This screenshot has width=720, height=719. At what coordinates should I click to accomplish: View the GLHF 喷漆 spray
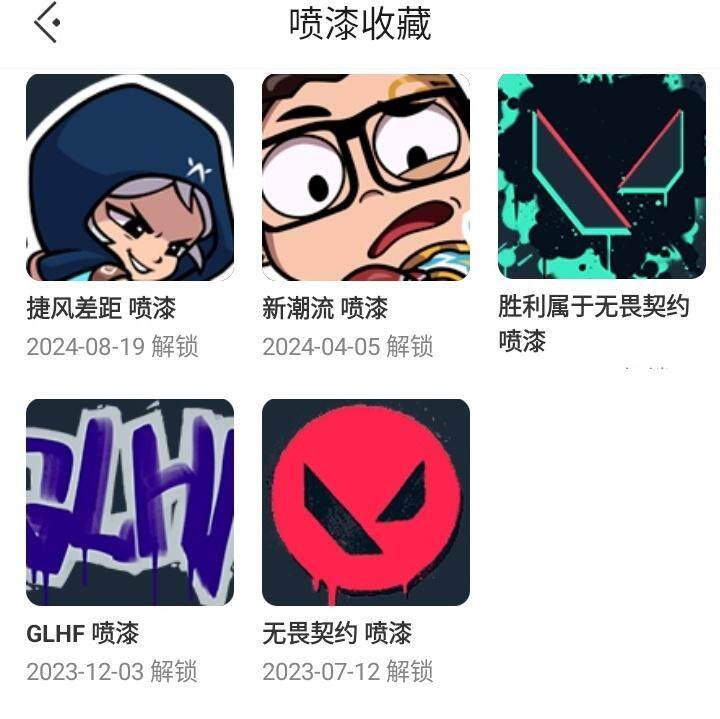point(130,502)
